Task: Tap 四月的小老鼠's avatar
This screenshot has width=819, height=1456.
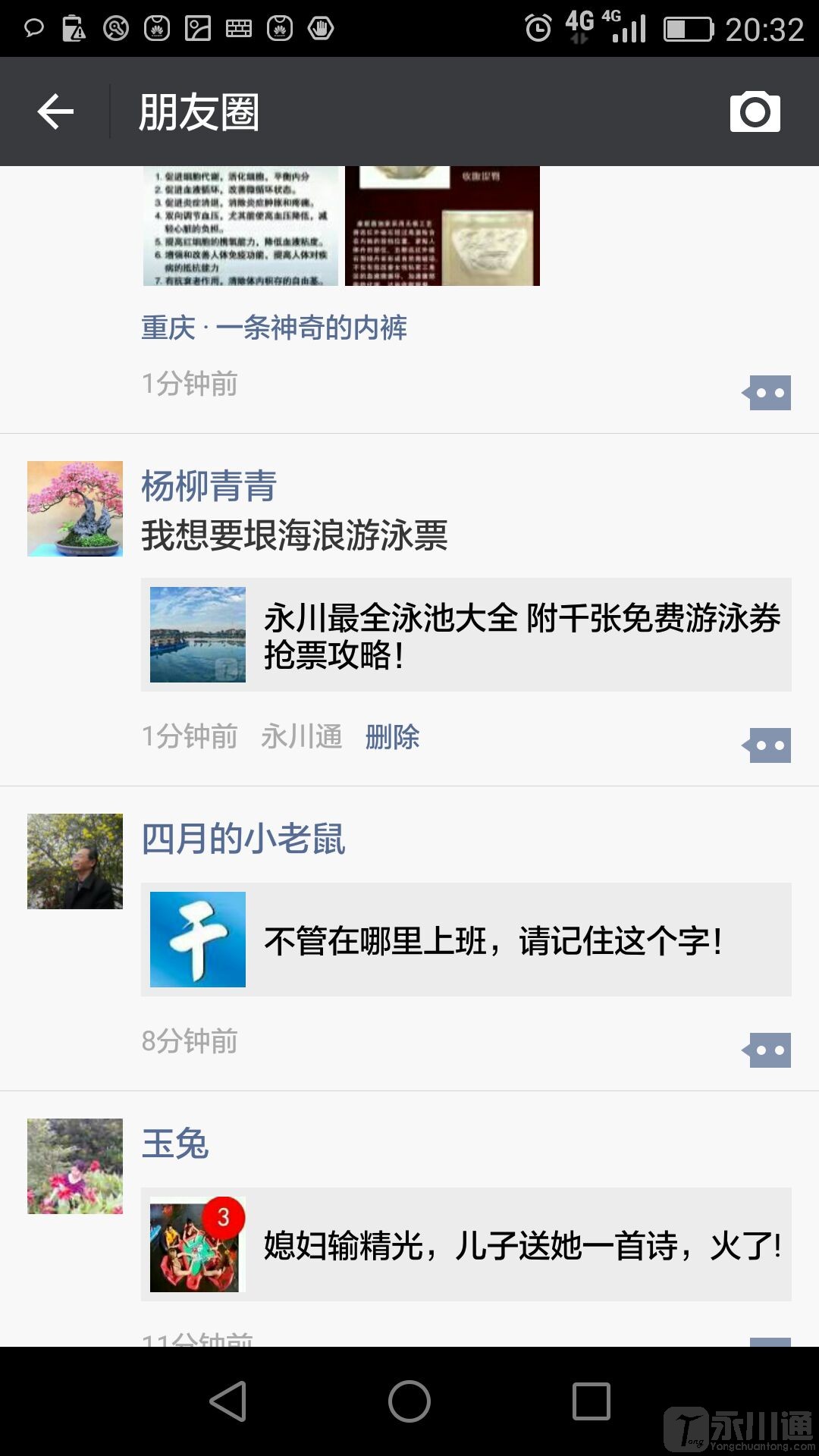Action: pyautogui.click(x=75, y=861)
